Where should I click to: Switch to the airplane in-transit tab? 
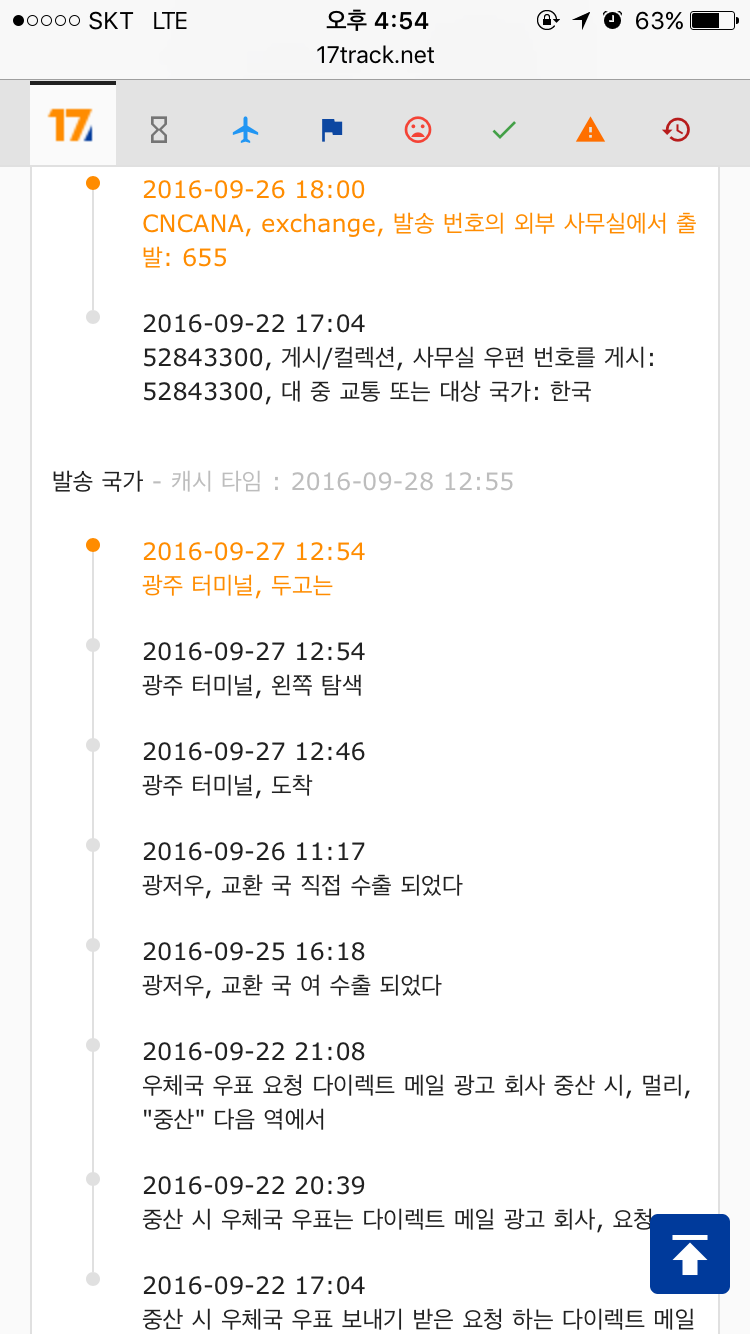tap(245, 129)
